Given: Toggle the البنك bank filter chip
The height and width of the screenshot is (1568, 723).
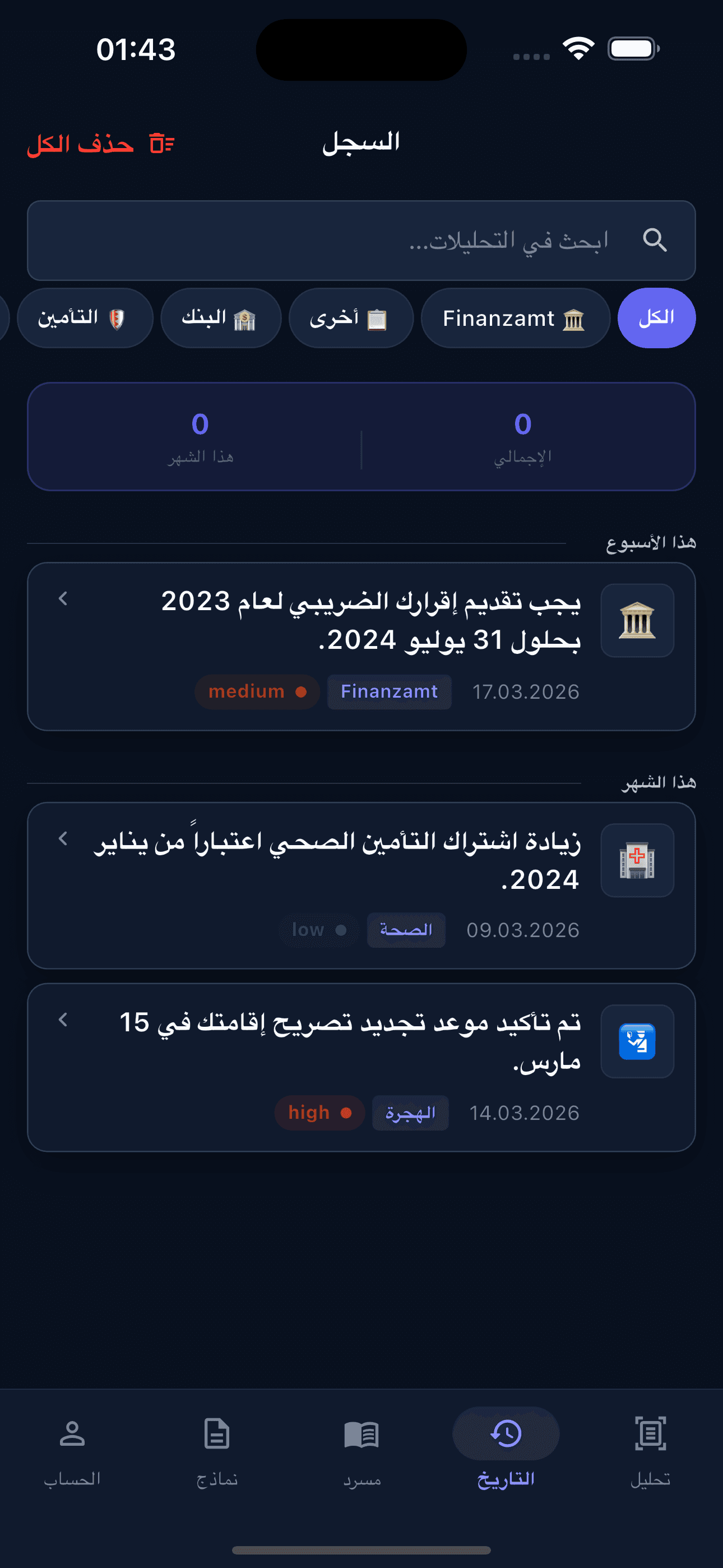Looking at the screenshot, I should [220, 318].
